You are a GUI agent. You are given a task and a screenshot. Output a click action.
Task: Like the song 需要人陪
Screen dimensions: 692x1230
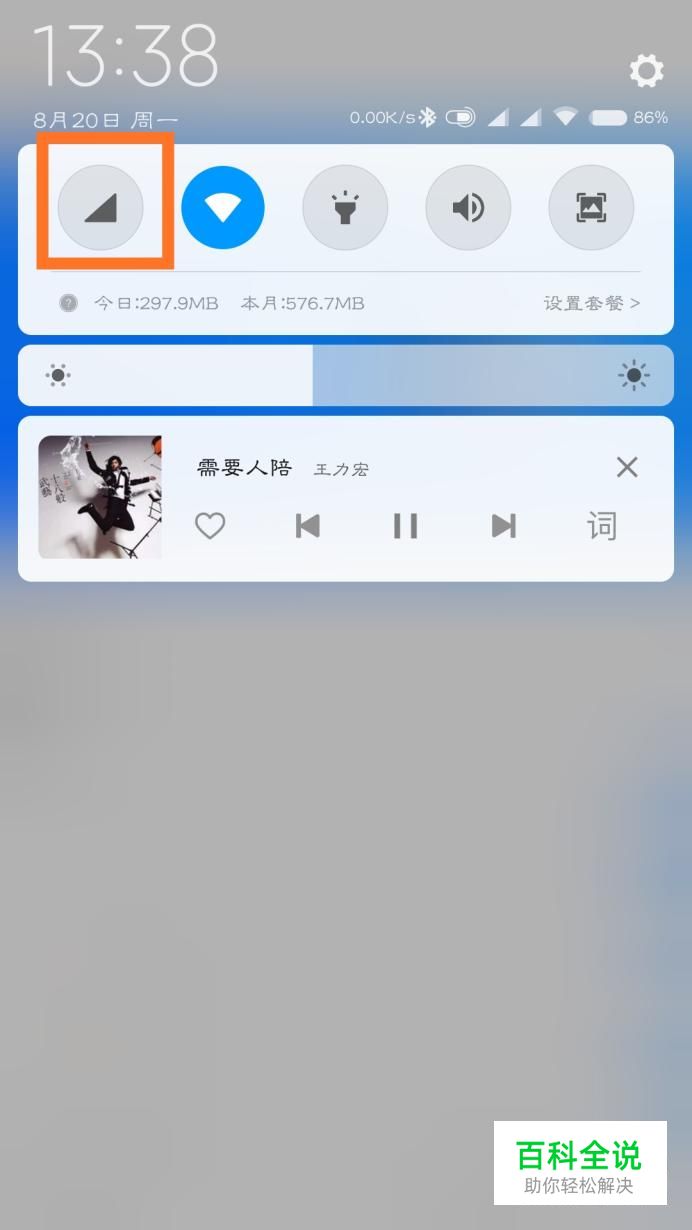coord(210,526)
